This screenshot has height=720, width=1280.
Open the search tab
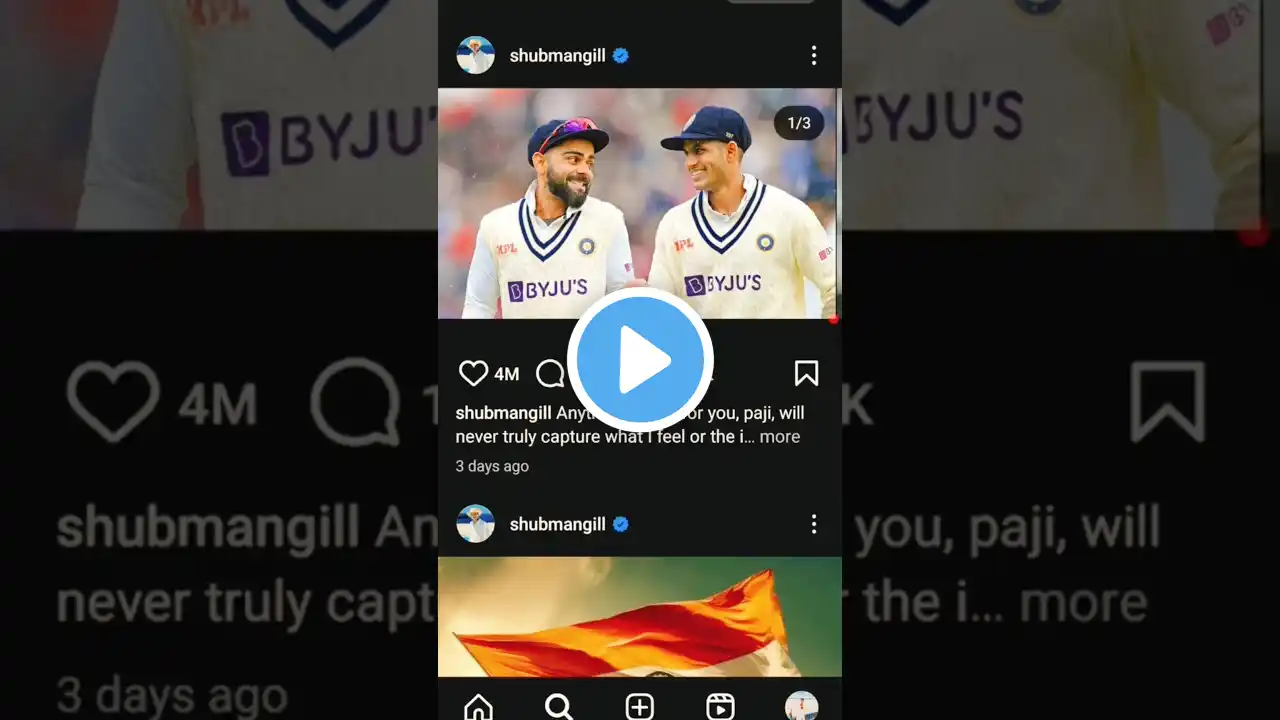click(559, 706)
